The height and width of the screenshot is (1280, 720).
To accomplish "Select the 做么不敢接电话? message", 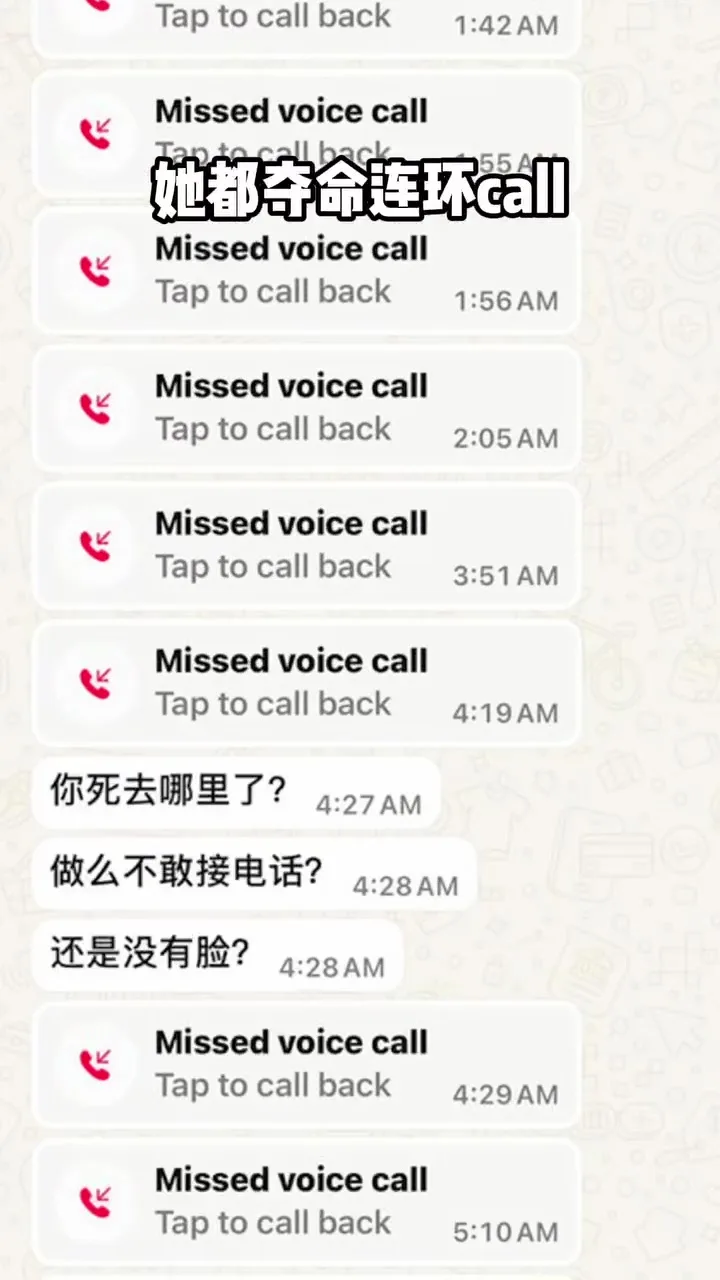I will (x=185, y=872).
